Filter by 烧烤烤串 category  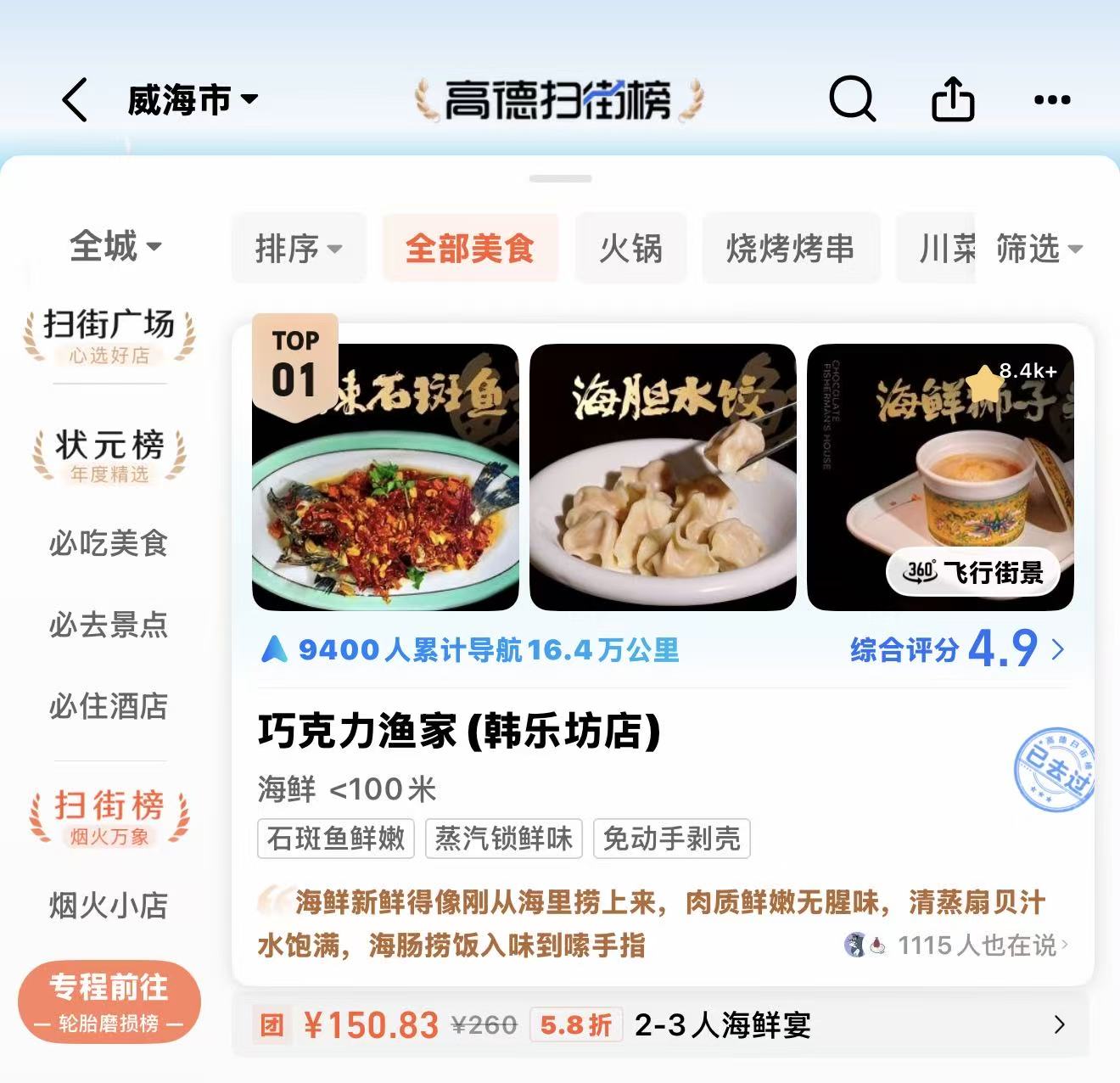[790, 249]
